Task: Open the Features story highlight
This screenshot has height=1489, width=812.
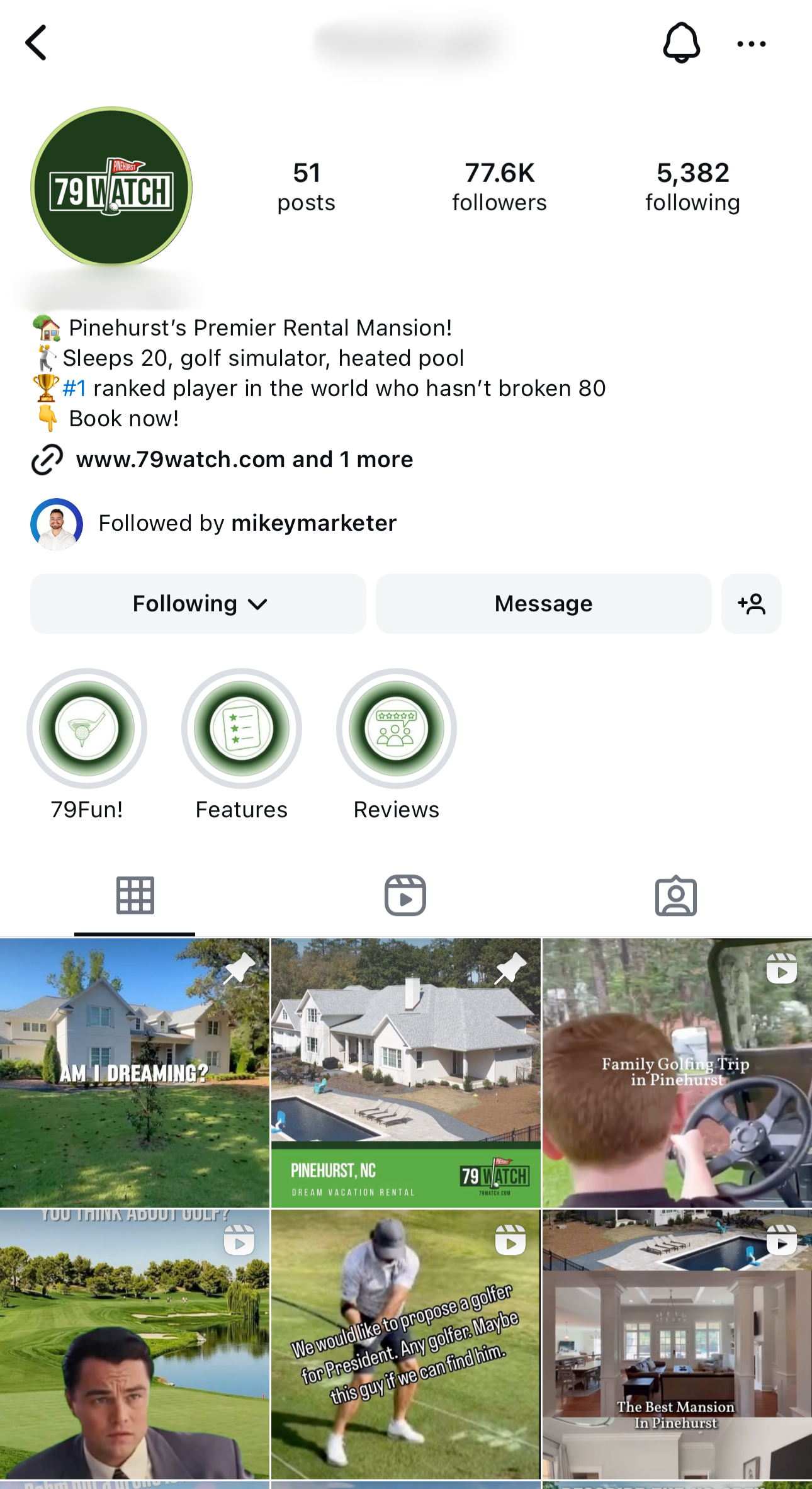Action: coord(242,728)
